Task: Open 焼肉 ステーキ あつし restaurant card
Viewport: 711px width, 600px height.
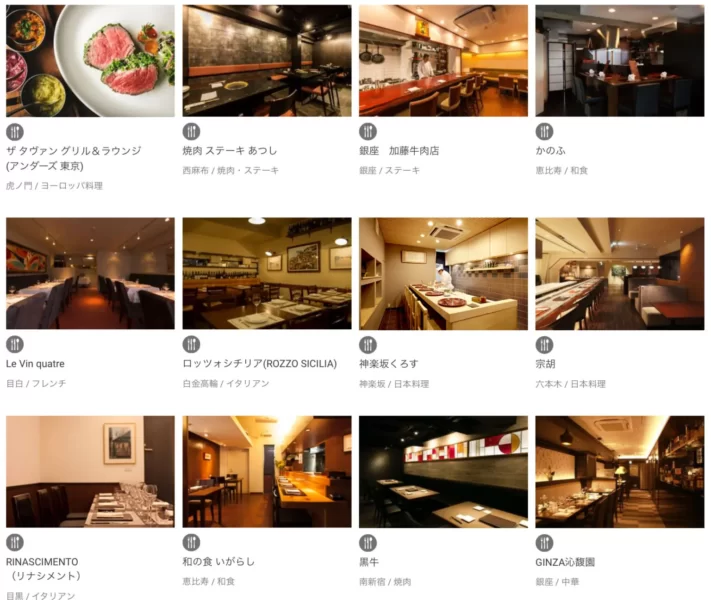Action: coord(266,61)
